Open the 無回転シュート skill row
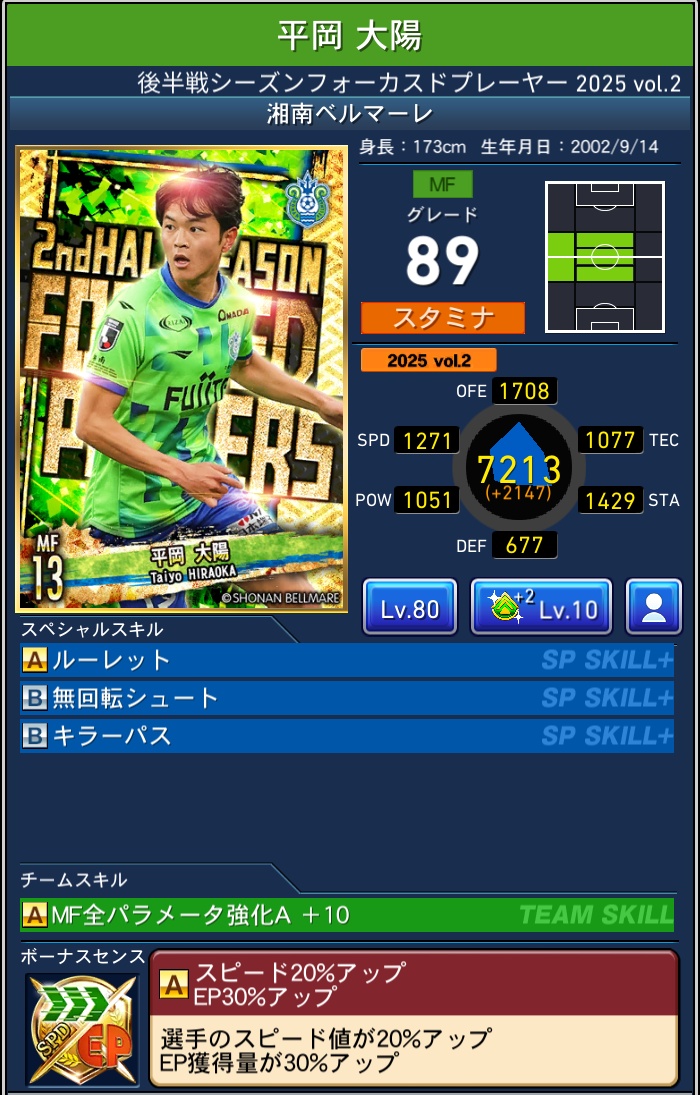Screen dimensions: 700x1095 click(347, 698)
